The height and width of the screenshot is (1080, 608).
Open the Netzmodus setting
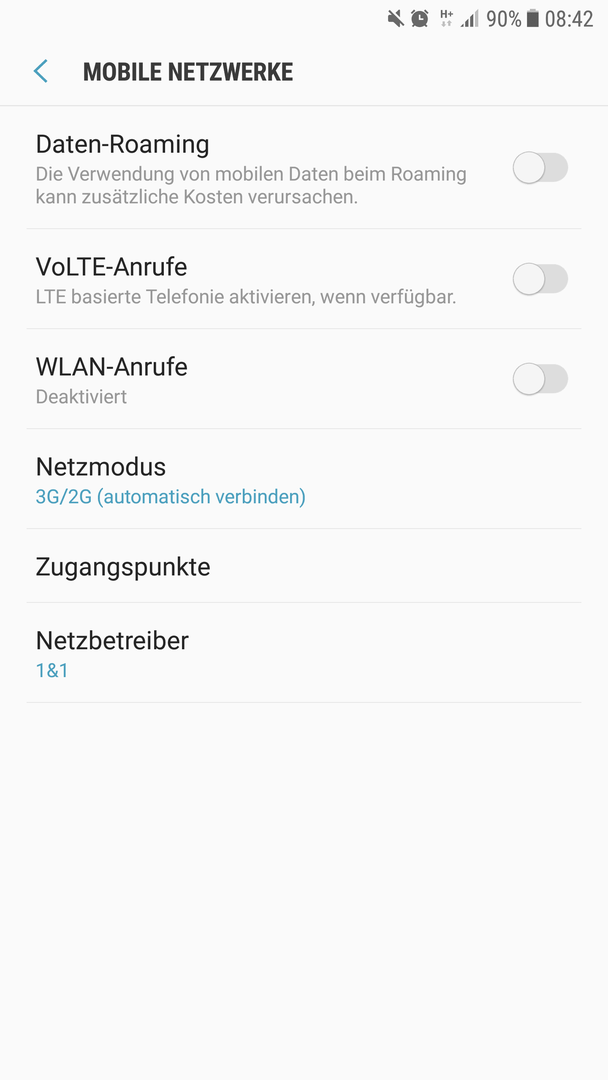pos(304,479)
